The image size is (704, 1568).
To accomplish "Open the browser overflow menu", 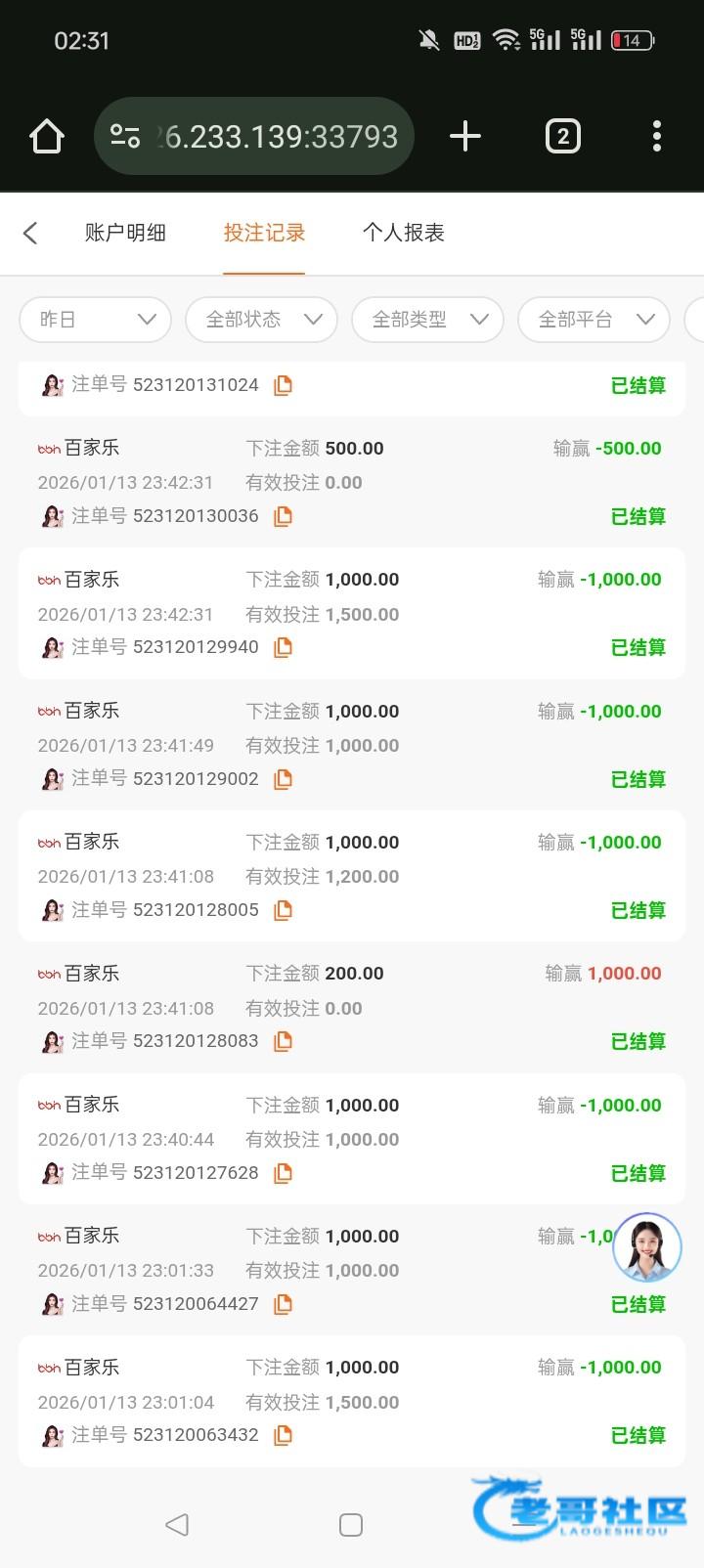I will pyautogui.click(x=656, y=136).
